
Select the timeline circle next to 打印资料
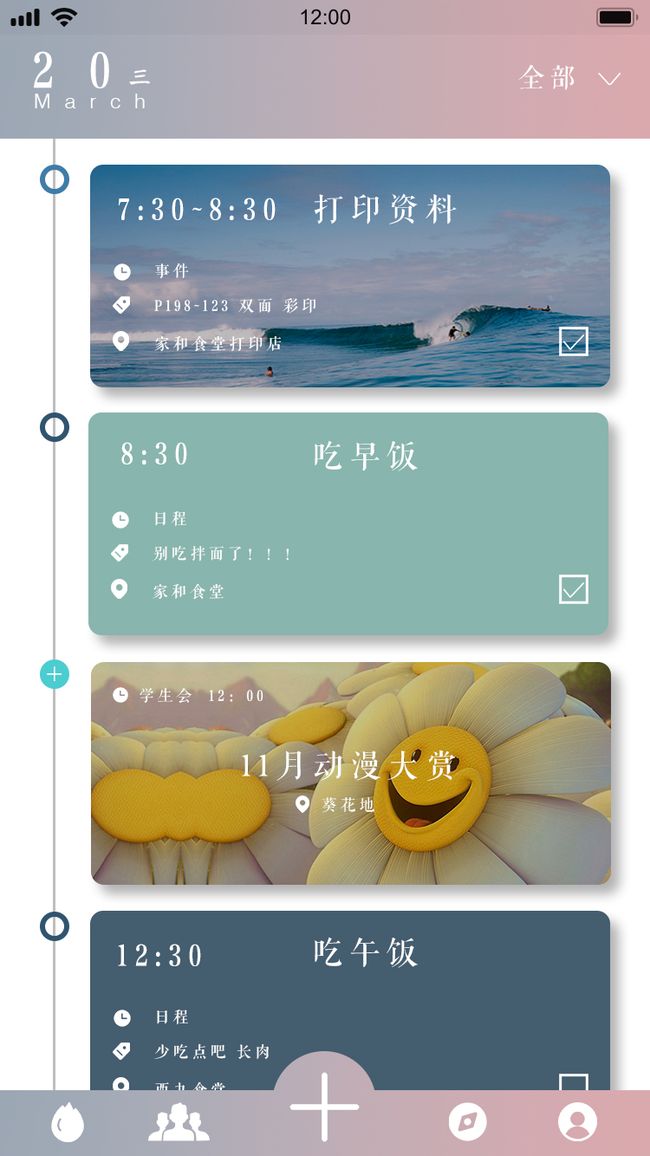(x=55, y=179)
